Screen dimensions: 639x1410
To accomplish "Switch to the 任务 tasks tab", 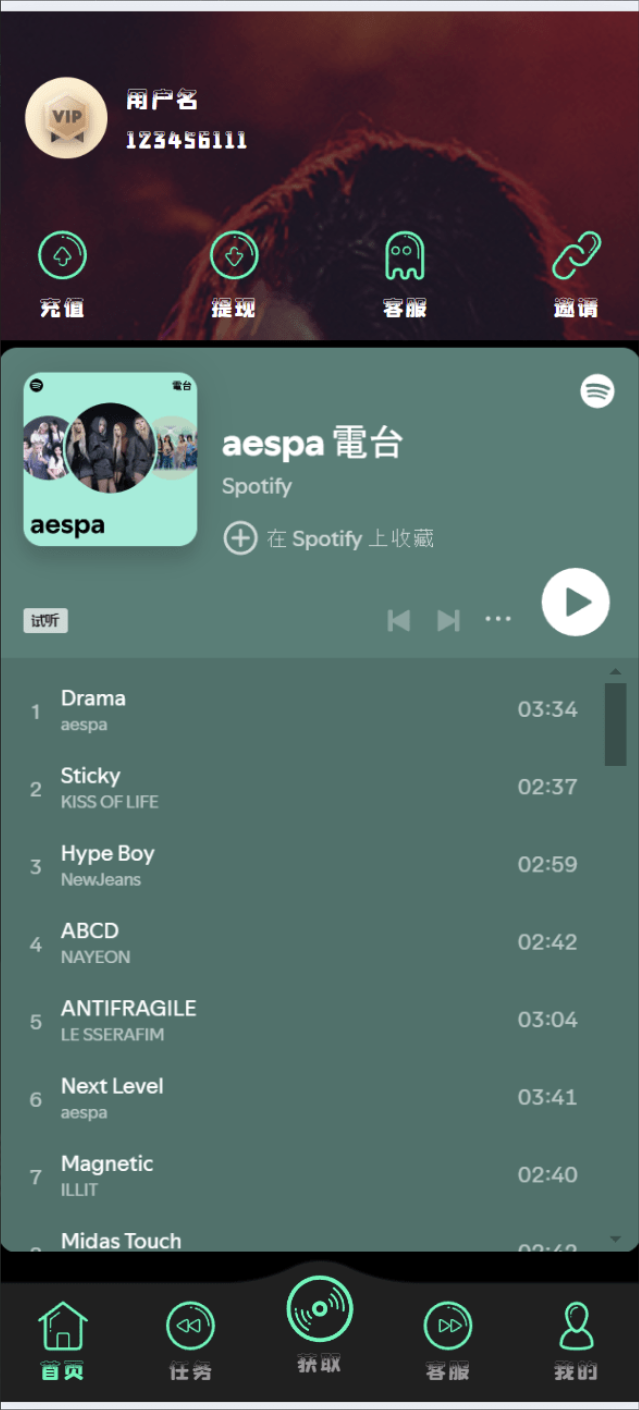I will click(190, 1340).
